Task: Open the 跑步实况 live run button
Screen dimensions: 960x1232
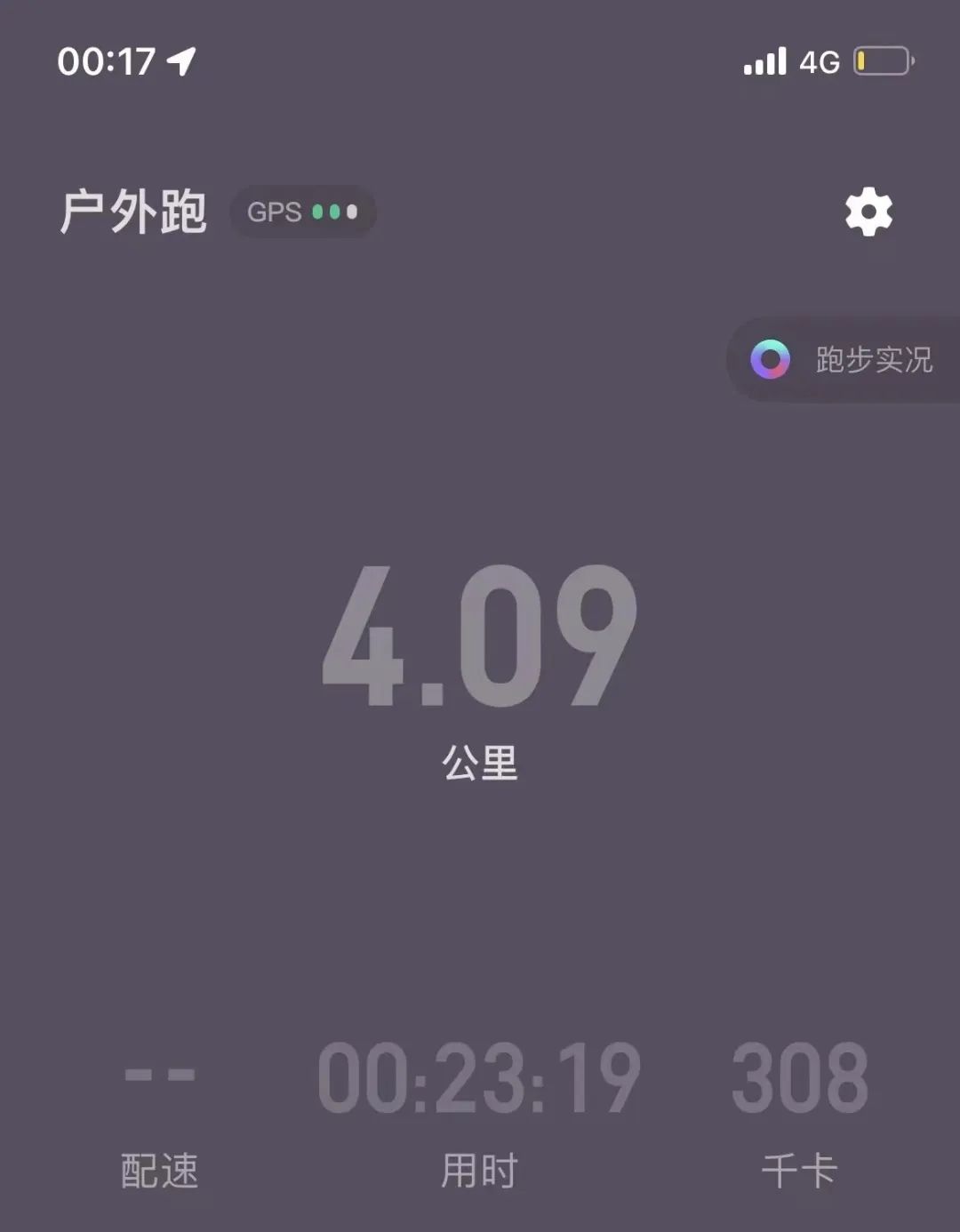Action: coord(844,360)
